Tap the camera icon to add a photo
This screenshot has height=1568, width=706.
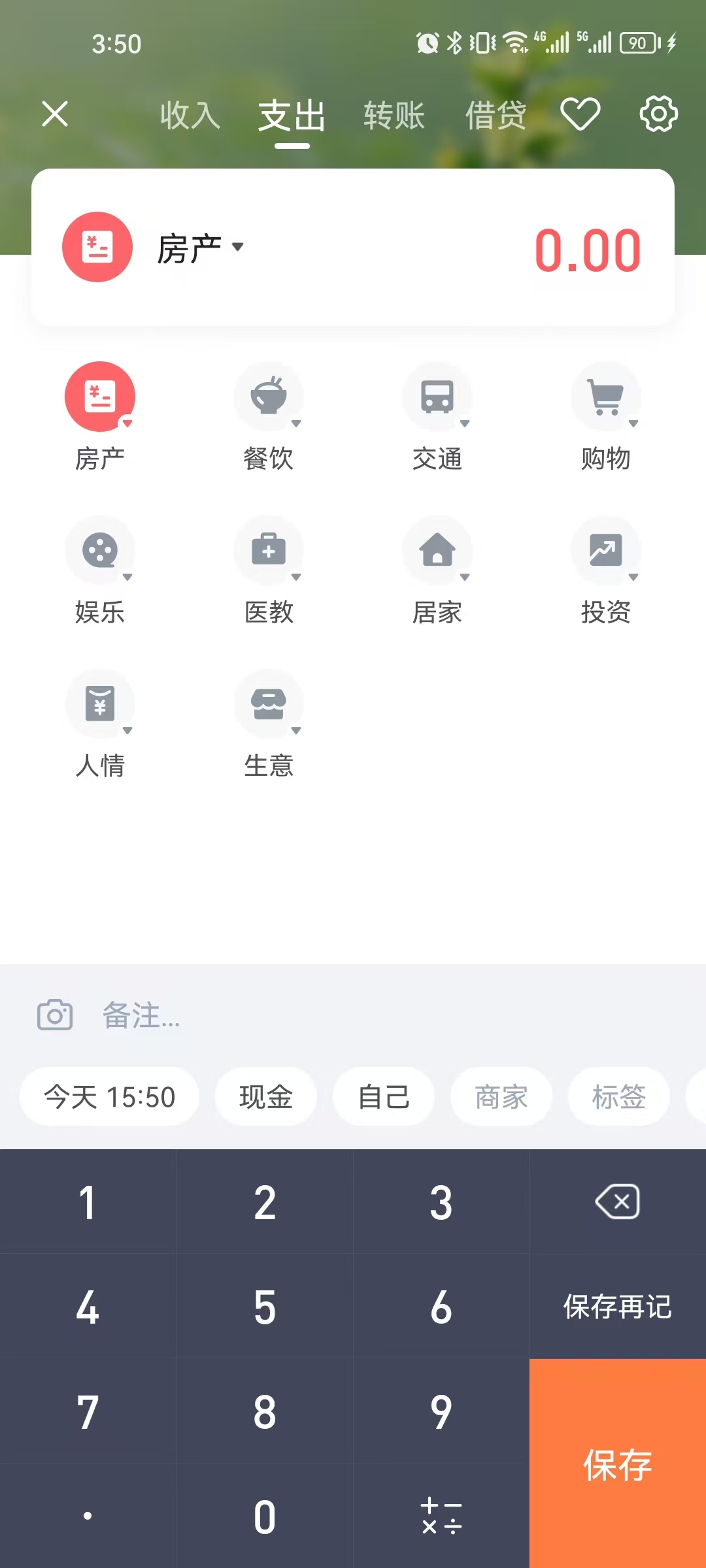[54, 1015]
